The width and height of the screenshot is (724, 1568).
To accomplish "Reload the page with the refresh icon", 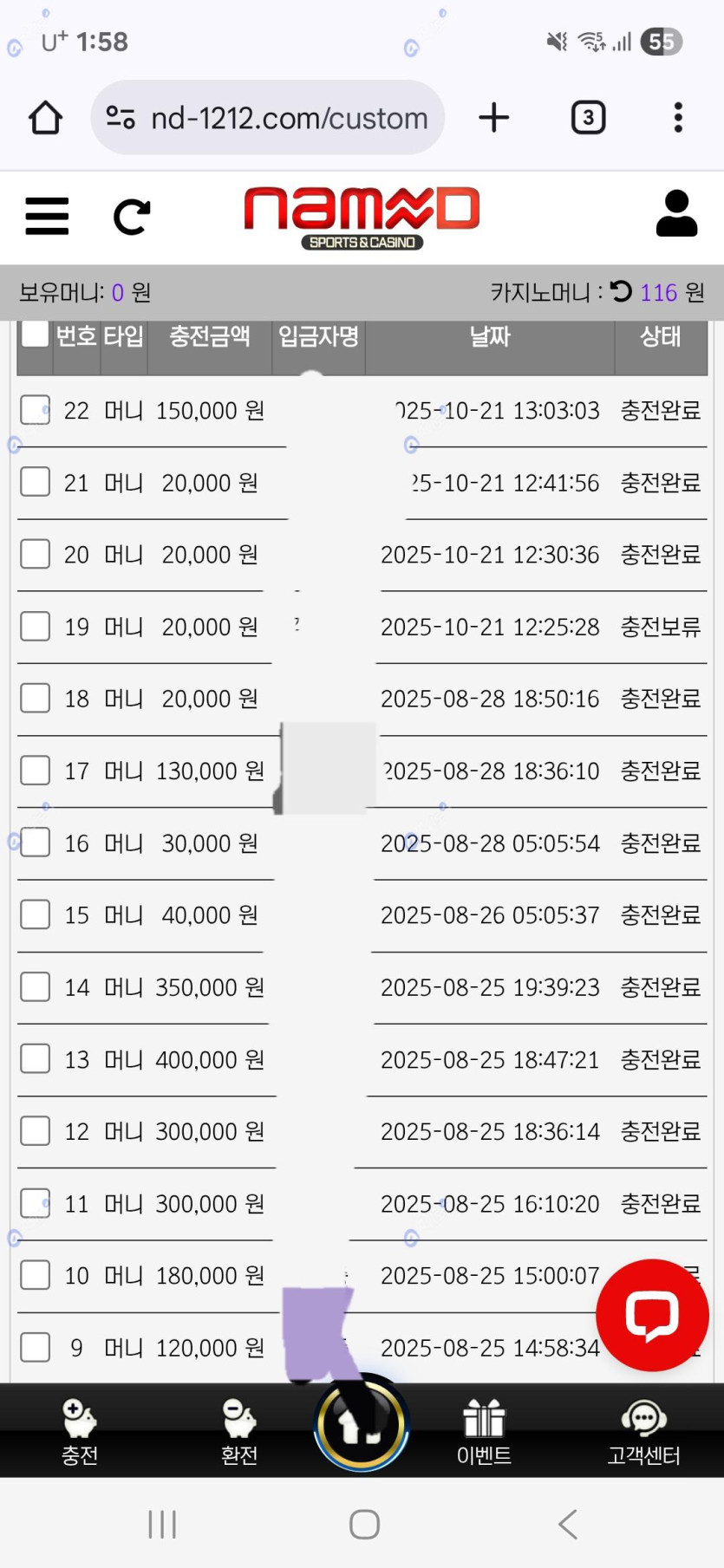I will tap(132, 217).
